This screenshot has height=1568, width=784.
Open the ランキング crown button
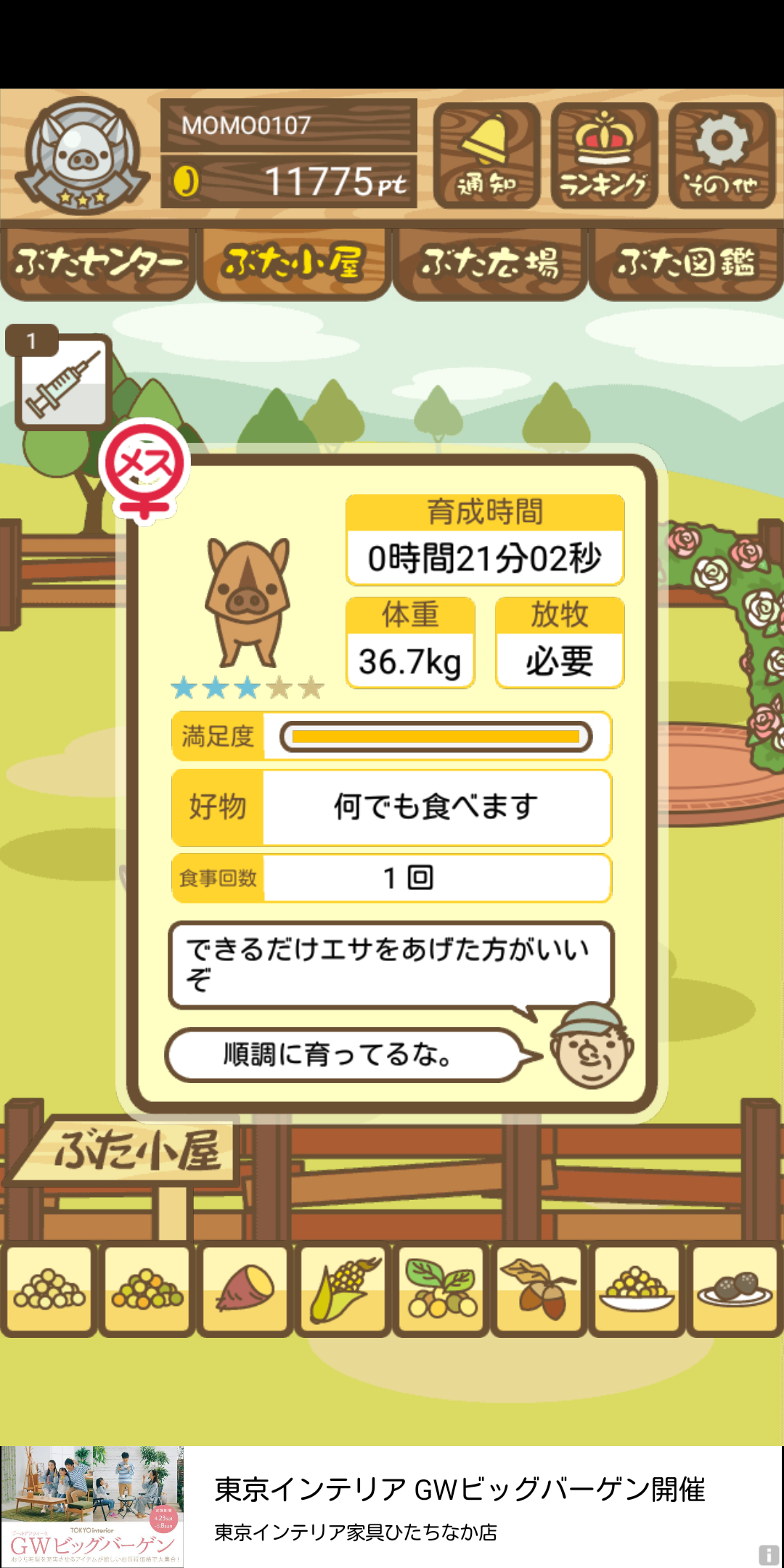click(x=604, y=155)
